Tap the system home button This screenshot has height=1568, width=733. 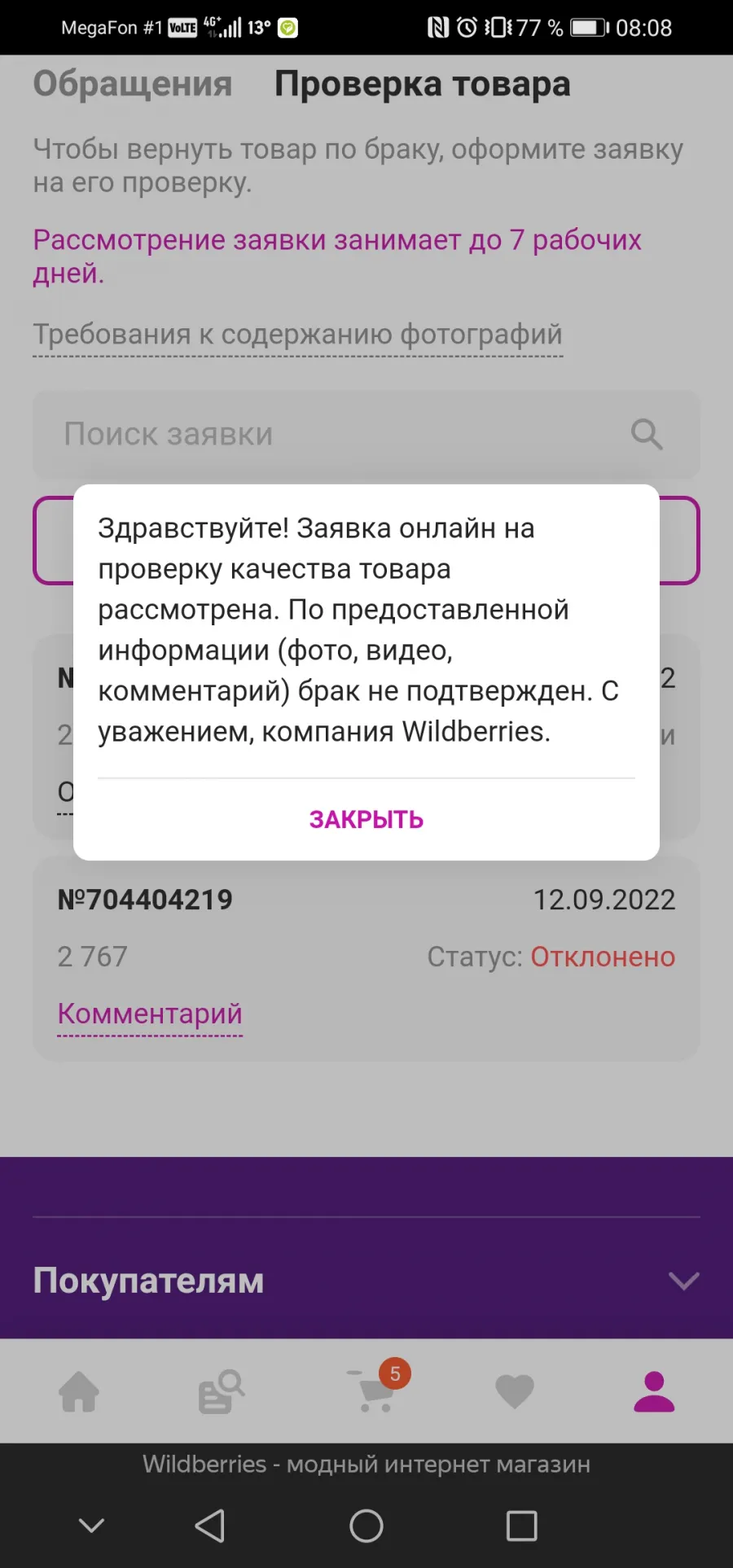pos(366,1526)
